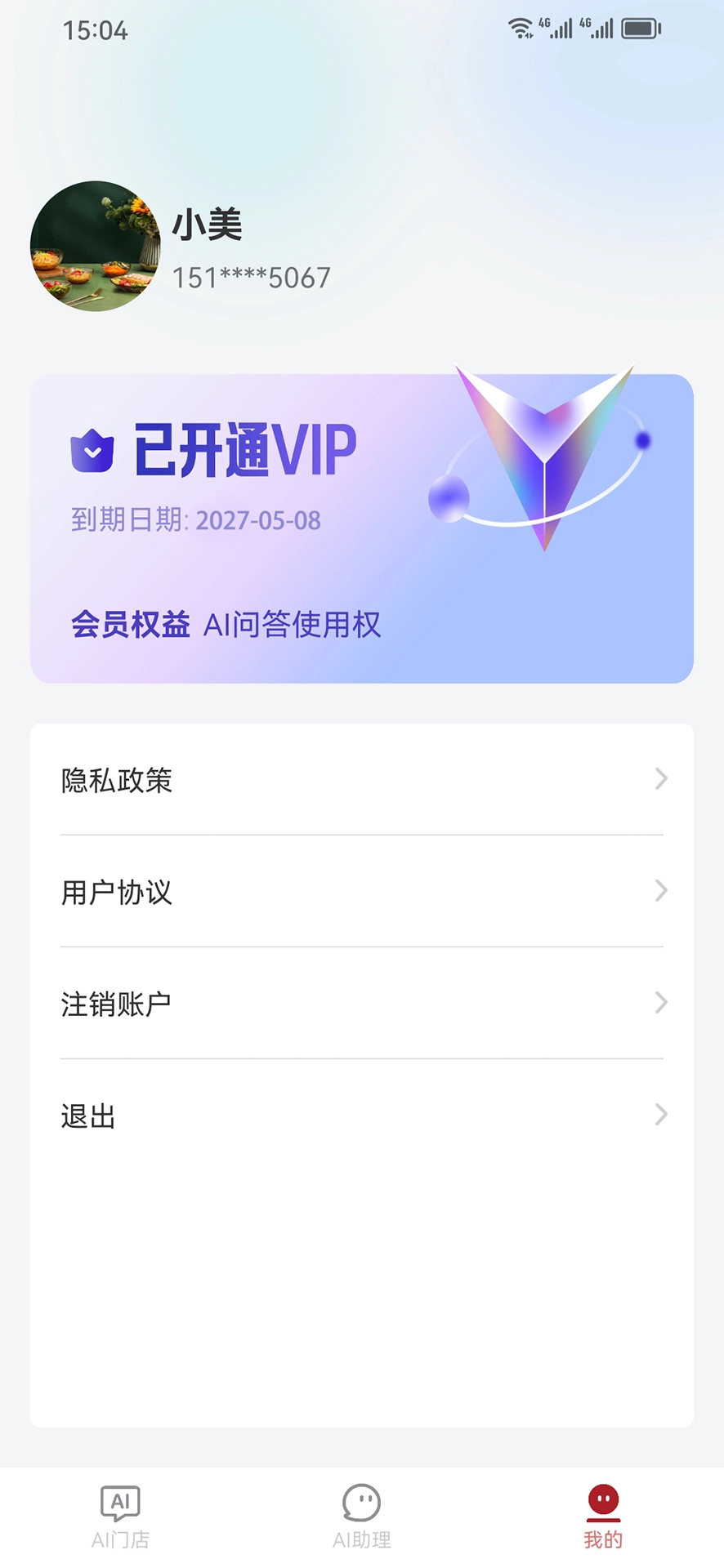
Task: Select the 我的 profile icon
Action: pyautogui.click(x=601, y=1501)
